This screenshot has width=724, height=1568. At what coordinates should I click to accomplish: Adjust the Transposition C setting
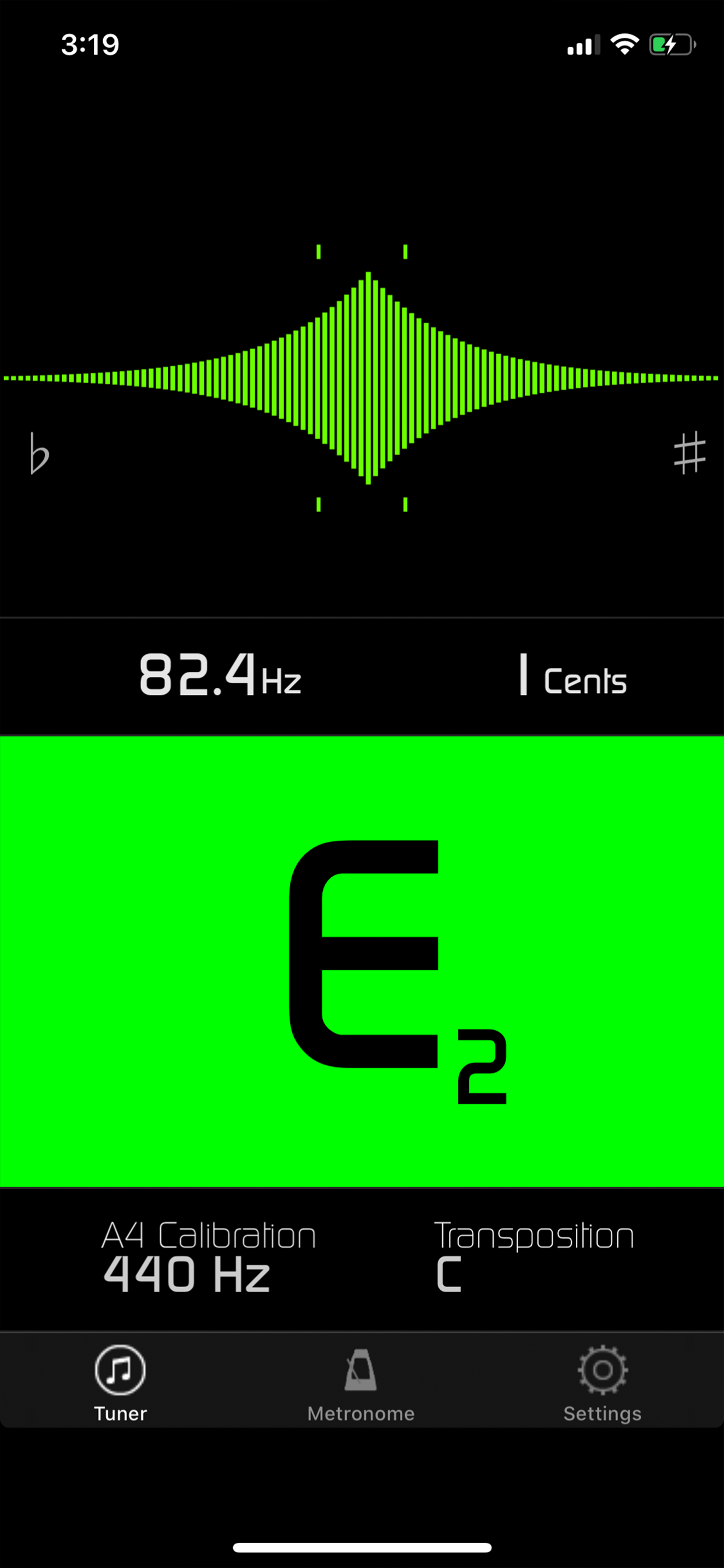pos(533,1258)
